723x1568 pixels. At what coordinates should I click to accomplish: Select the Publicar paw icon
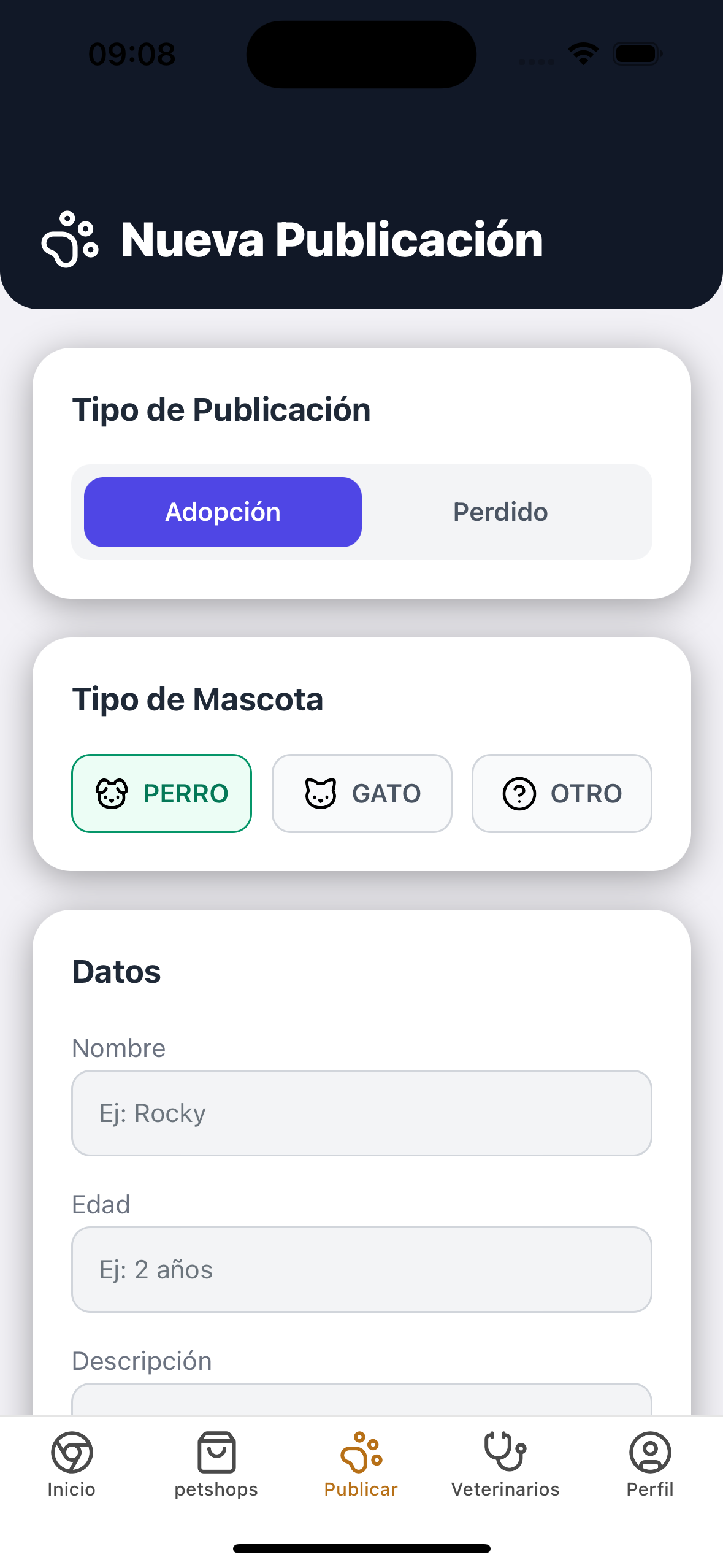(361, 1453)
